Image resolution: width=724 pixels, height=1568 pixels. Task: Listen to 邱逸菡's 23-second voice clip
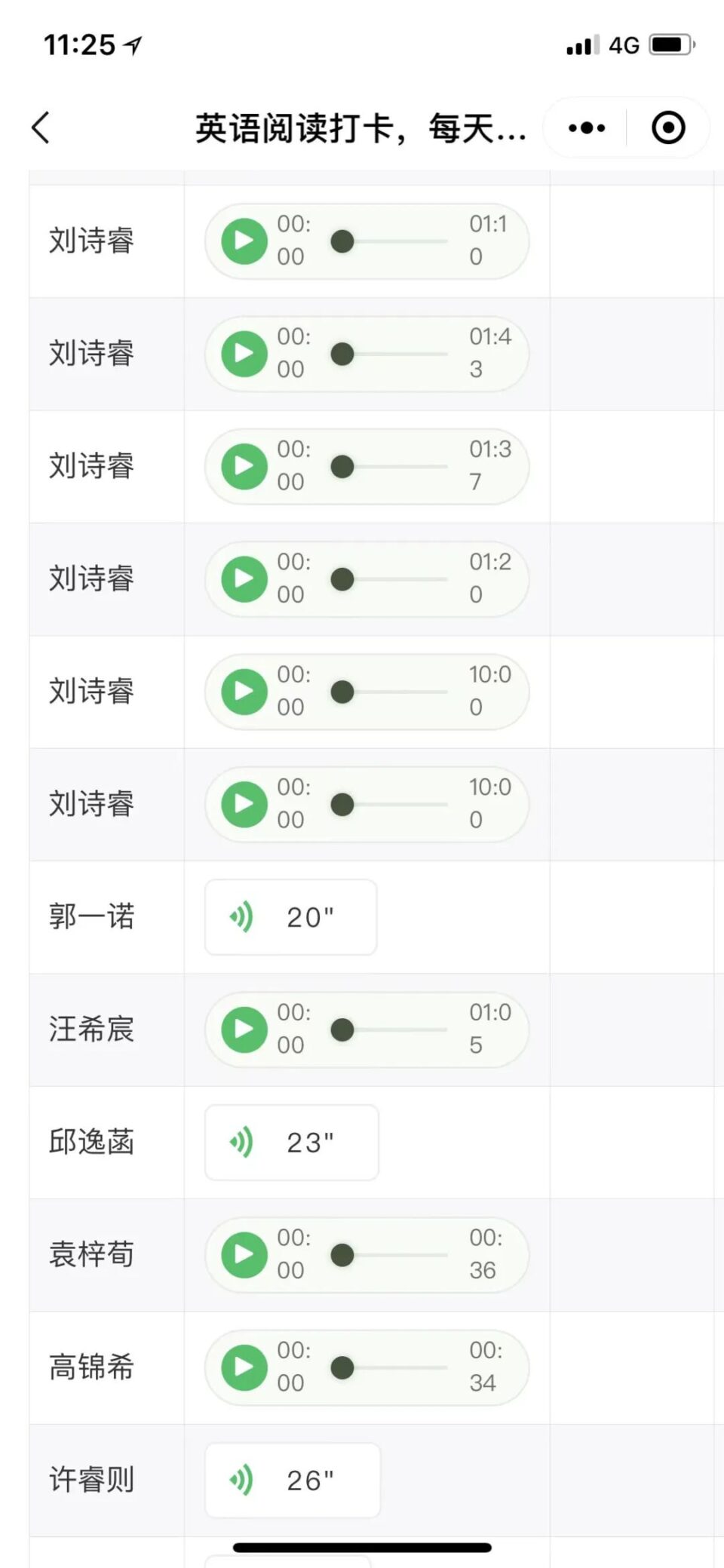point(292,1142)
